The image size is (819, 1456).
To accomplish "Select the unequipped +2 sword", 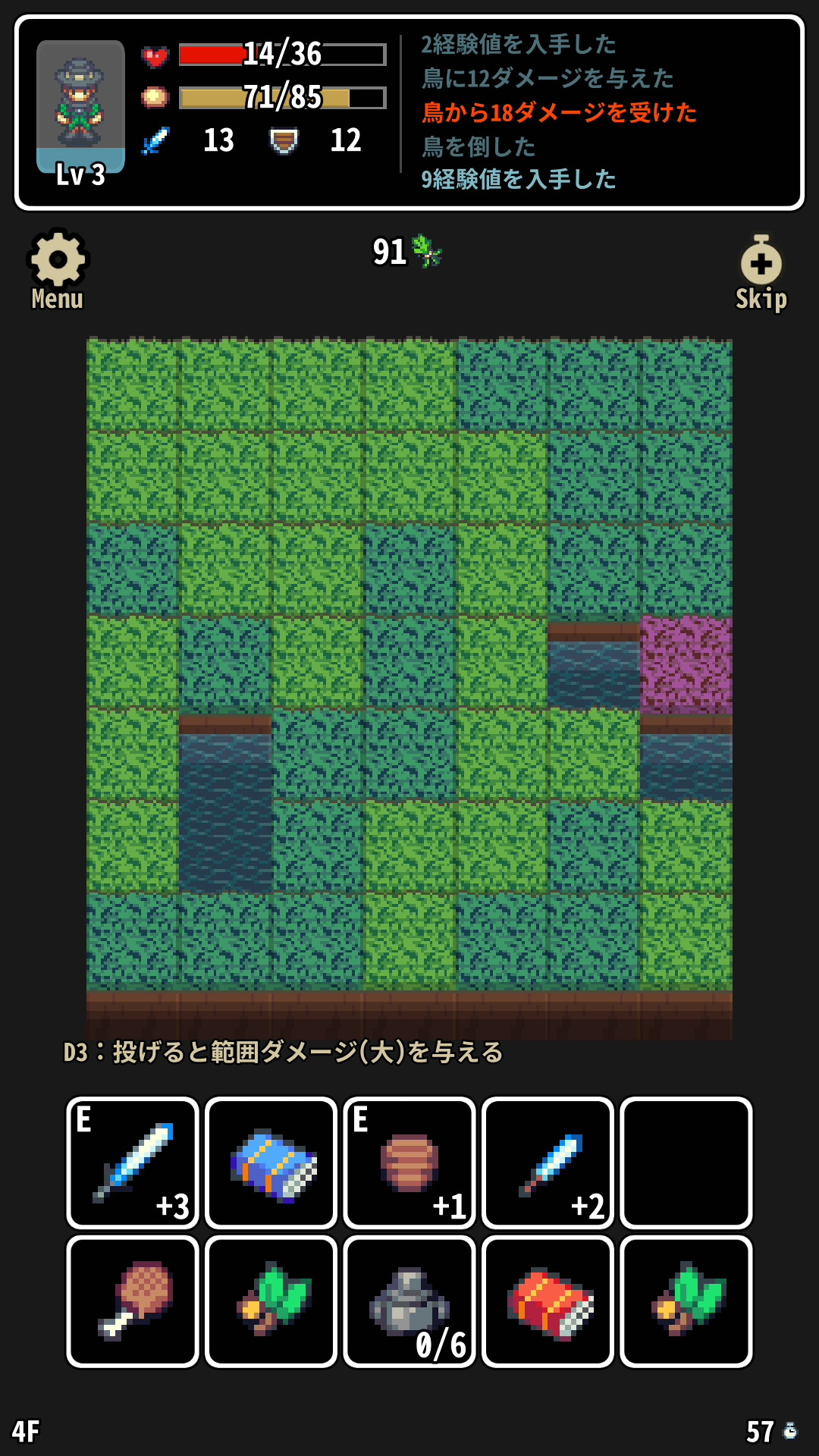I will 548,1163.
